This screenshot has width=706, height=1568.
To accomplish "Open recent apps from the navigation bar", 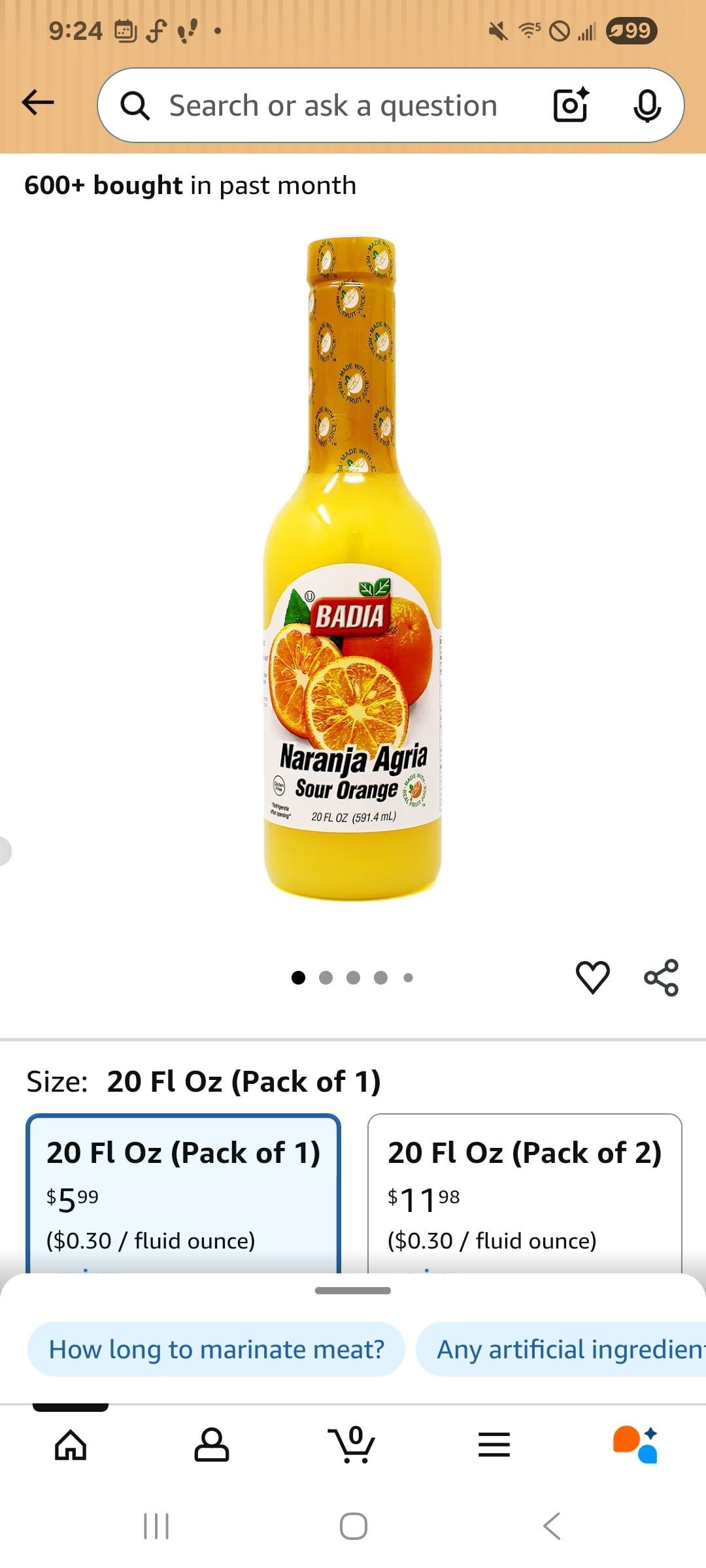I will tap(156, 1526).
